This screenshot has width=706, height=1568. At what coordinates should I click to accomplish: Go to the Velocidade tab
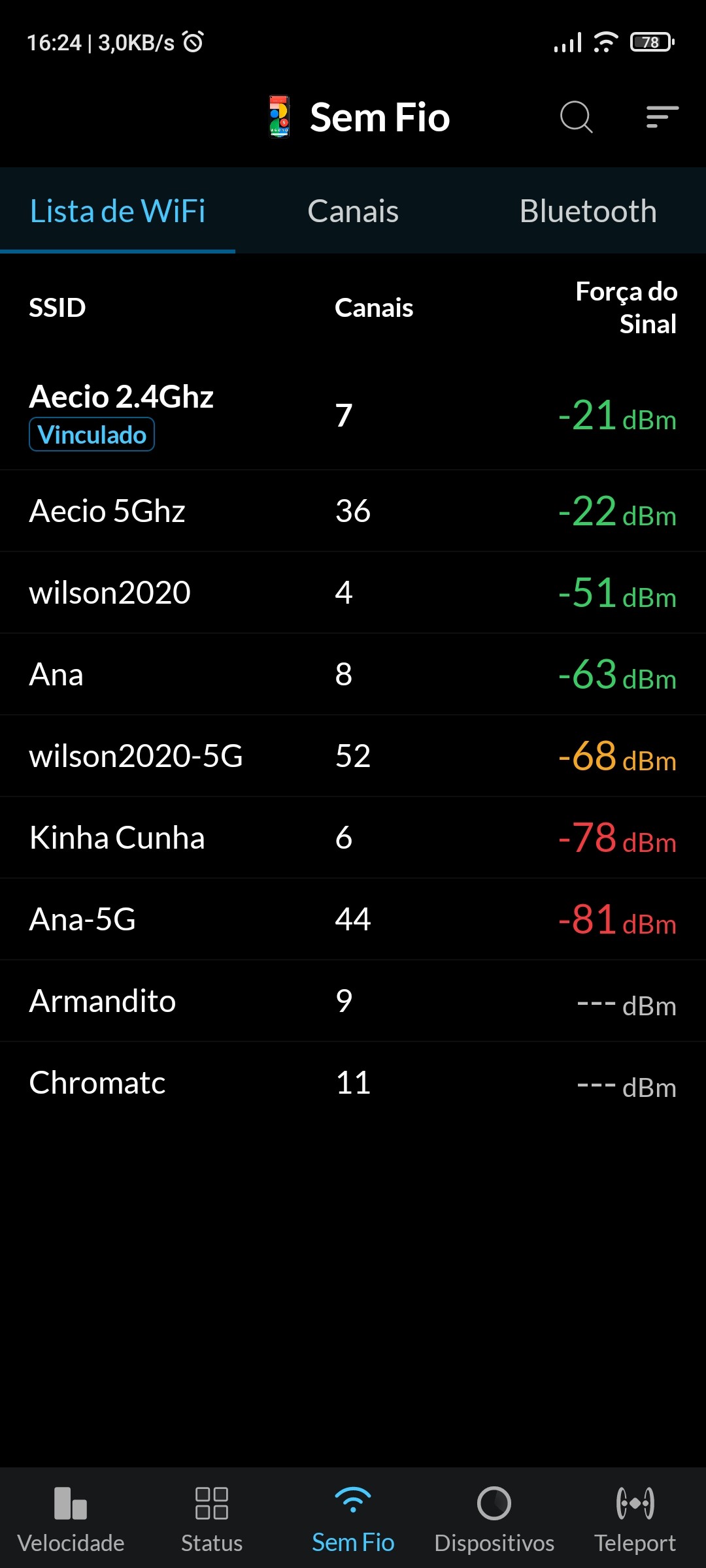(x=71, y=1518)
